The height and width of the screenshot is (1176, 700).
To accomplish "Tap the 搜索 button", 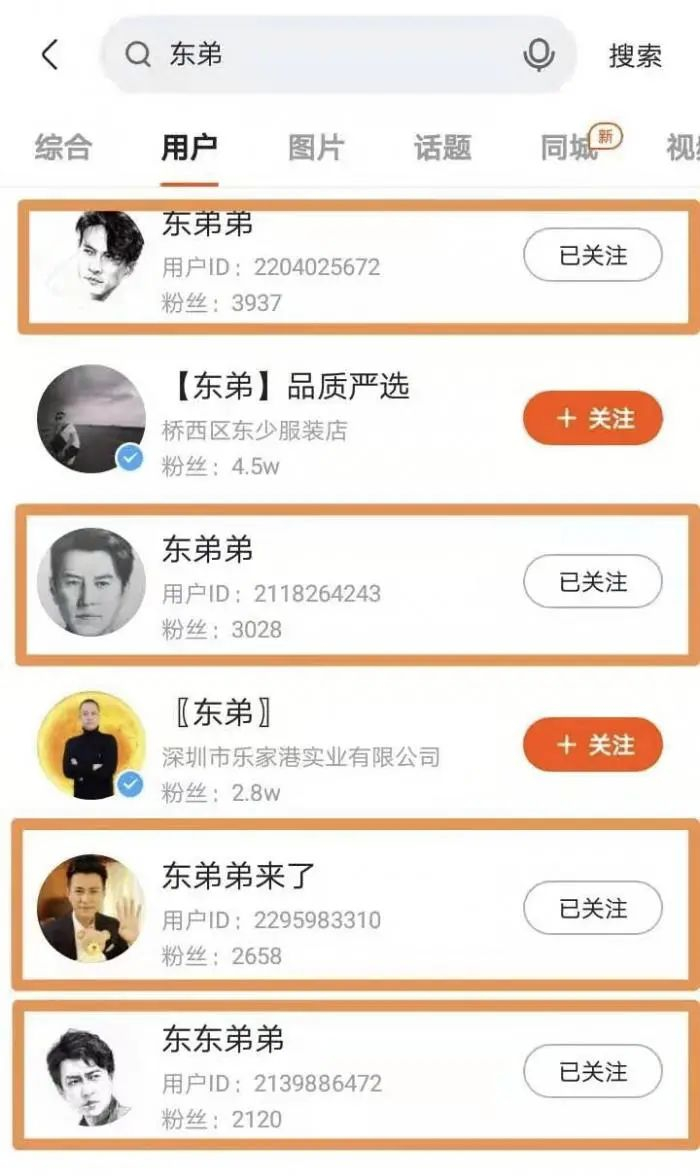I will click(x=635, y=56).
